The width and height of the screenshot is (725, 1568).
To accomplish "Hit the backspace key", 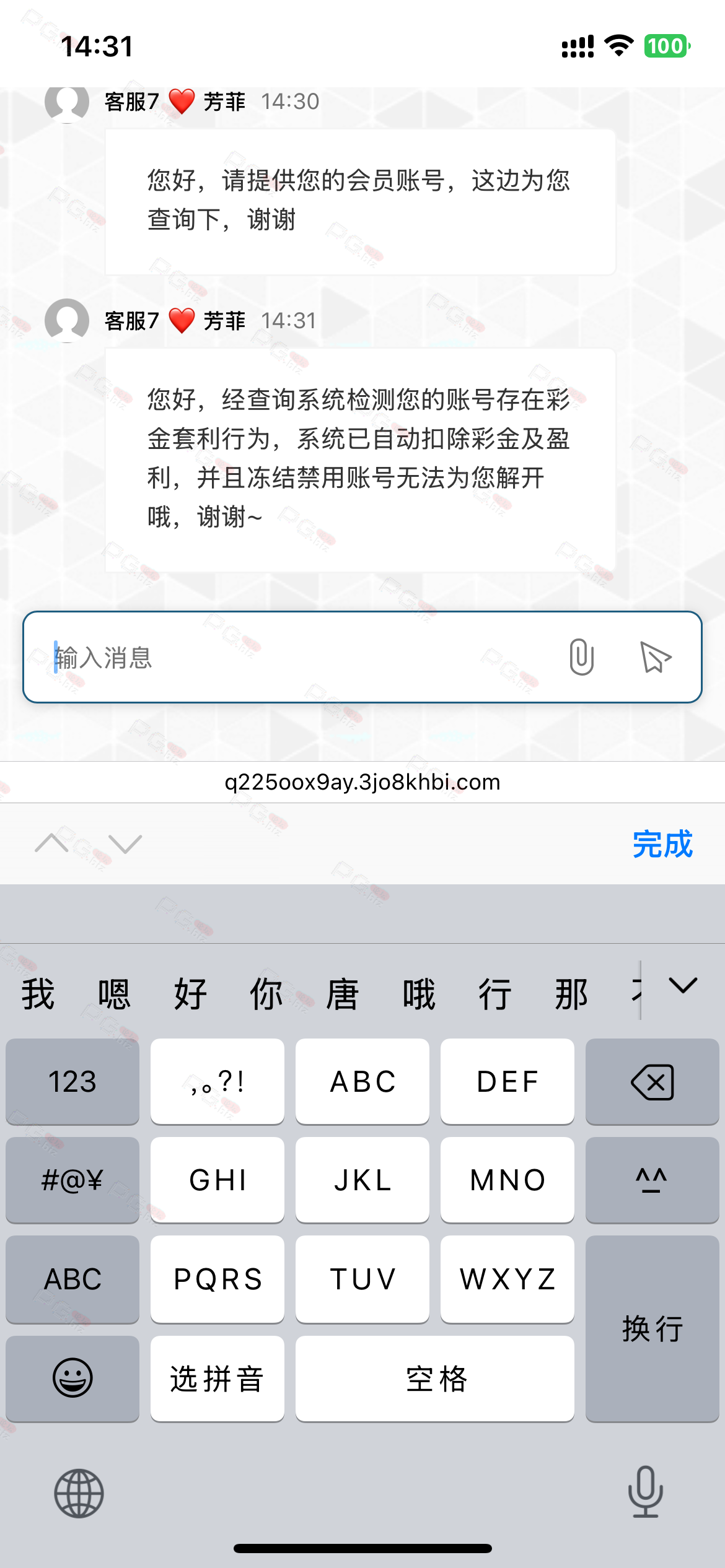I will click(x=652, y=1082).
